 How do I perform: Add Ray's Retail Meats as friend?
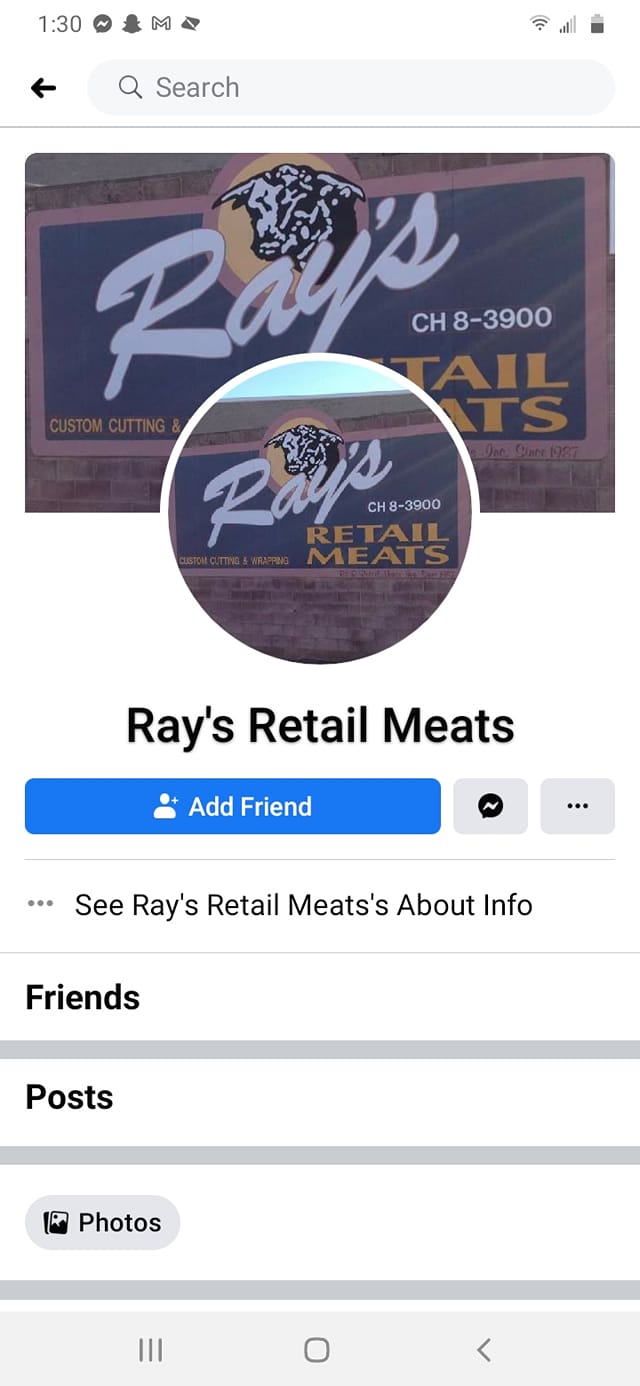tap(232, 806)
